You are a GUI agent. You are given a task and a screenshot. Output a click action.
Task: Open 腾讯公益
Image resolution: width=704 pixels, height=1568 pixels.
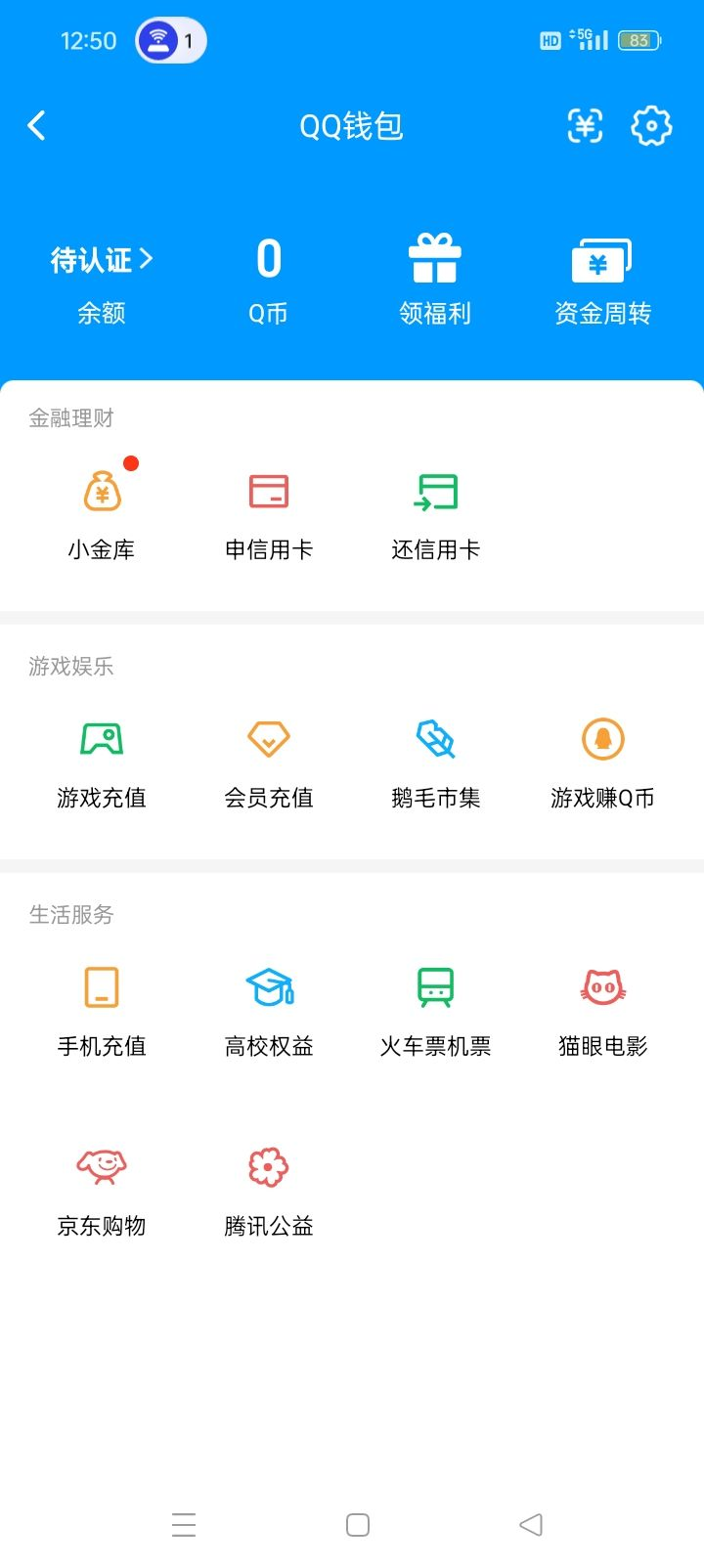[269, 1192]
